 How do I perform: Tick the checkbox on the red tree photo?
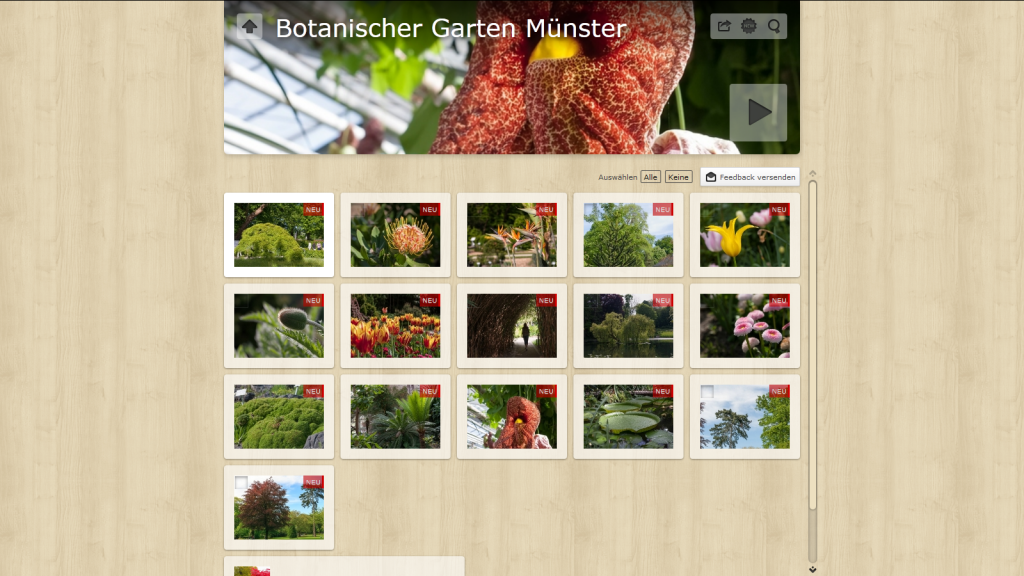241,483
